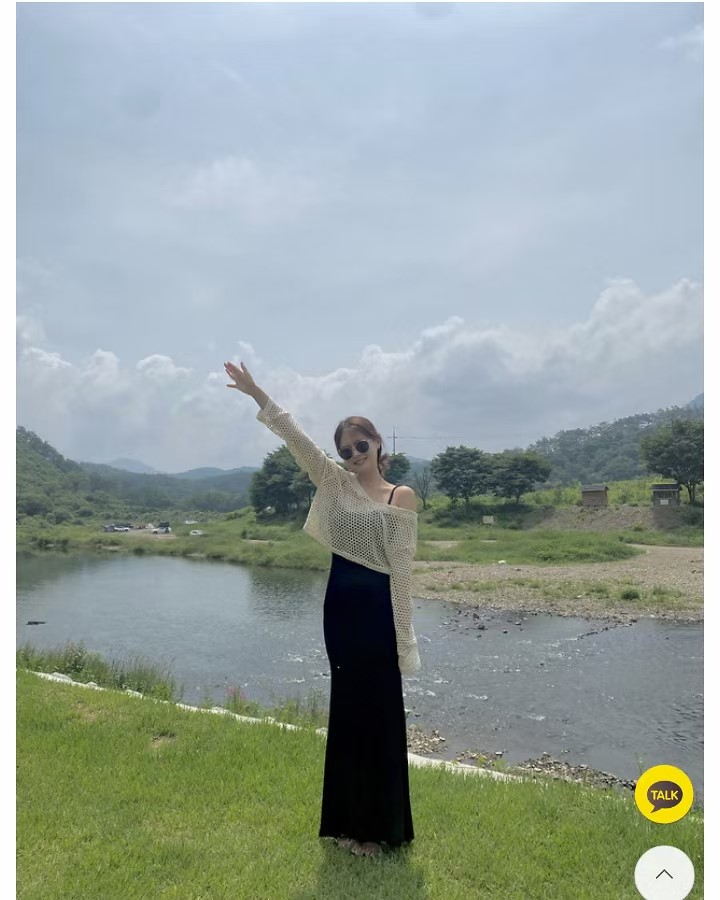Tap the scroll-to-top arrow button
The height and width of the screenshot is (900, 720).
pos(664,874)
